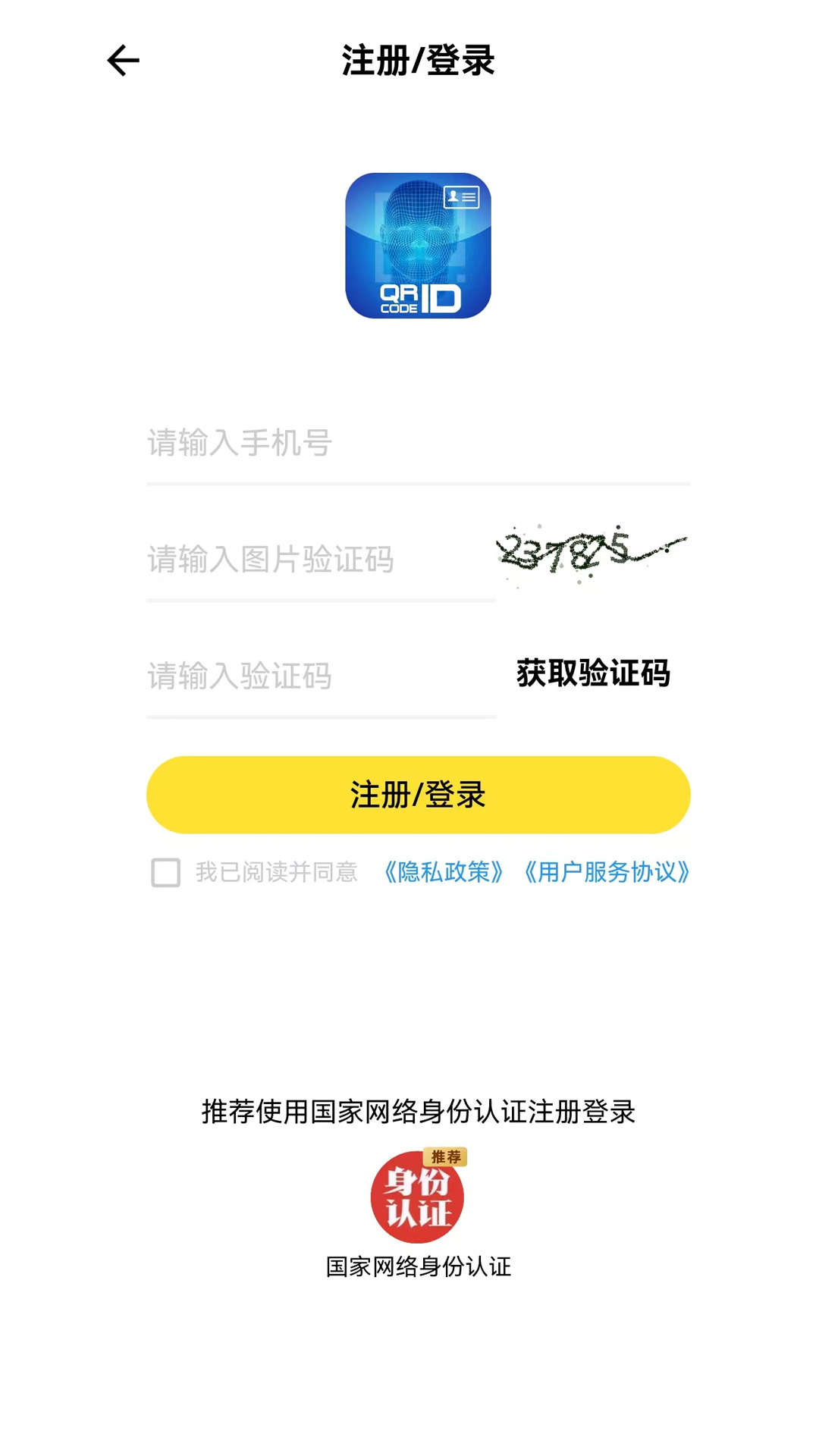819x1456 pixels.
Task: Tap the ID card symbol in the logo corner
Action: 460,196
